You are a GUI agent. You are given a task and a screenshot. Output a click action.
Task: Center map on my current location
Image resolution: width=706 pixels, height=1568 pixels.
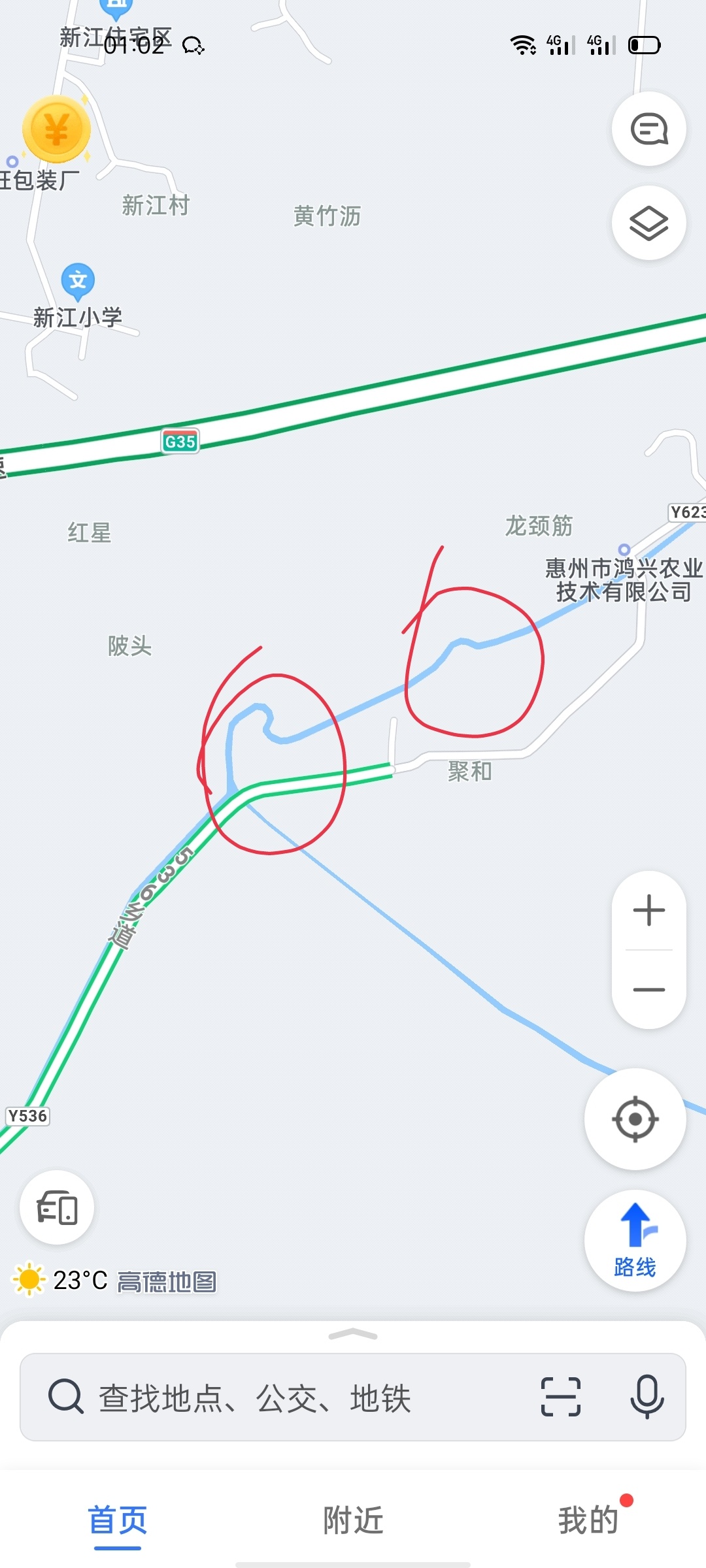pyautogui.click(x=635, y=1119)
